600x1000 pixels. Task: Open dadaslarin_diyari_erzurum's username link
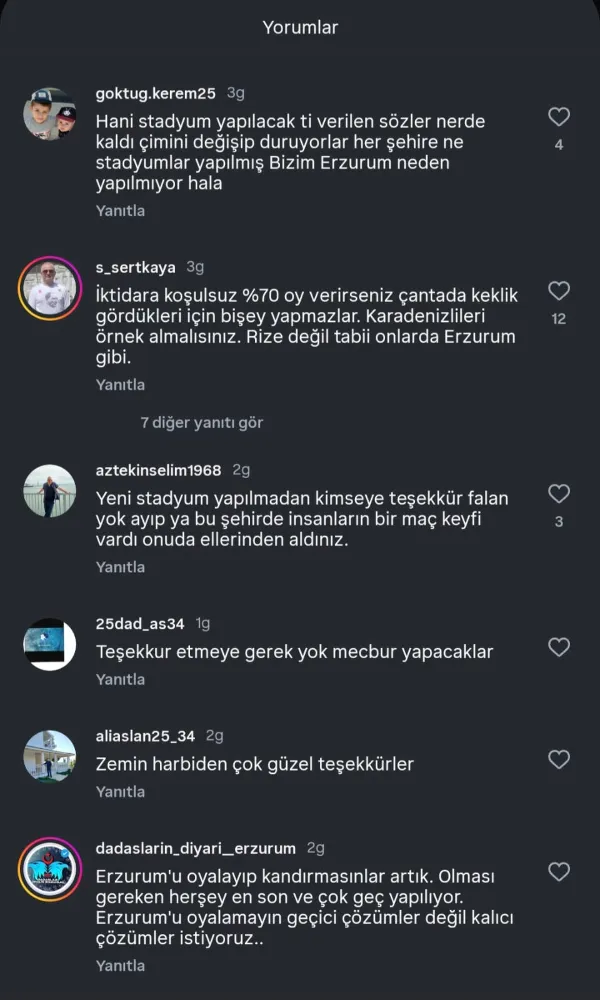point(195,848)
